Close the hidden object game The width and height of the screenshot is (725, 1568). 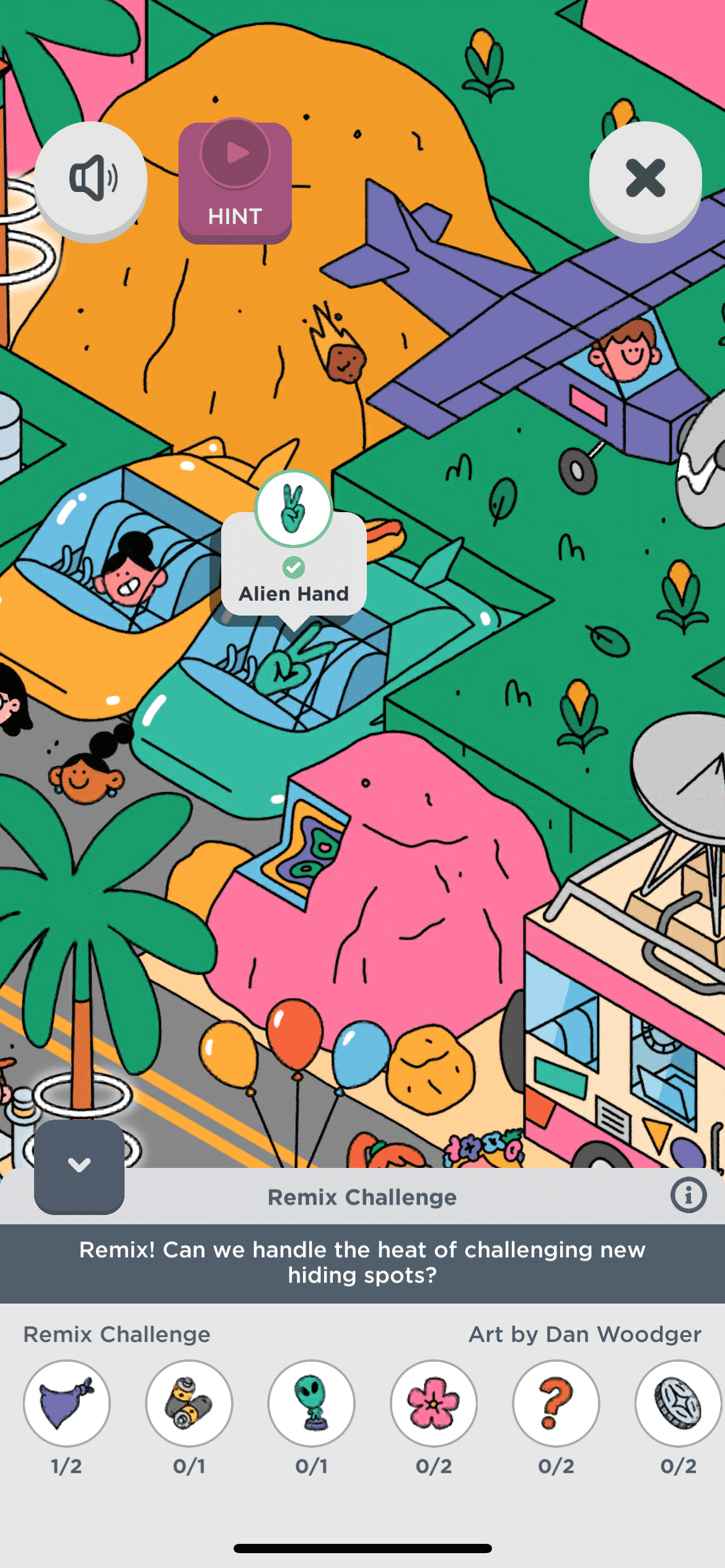point(645,180)
